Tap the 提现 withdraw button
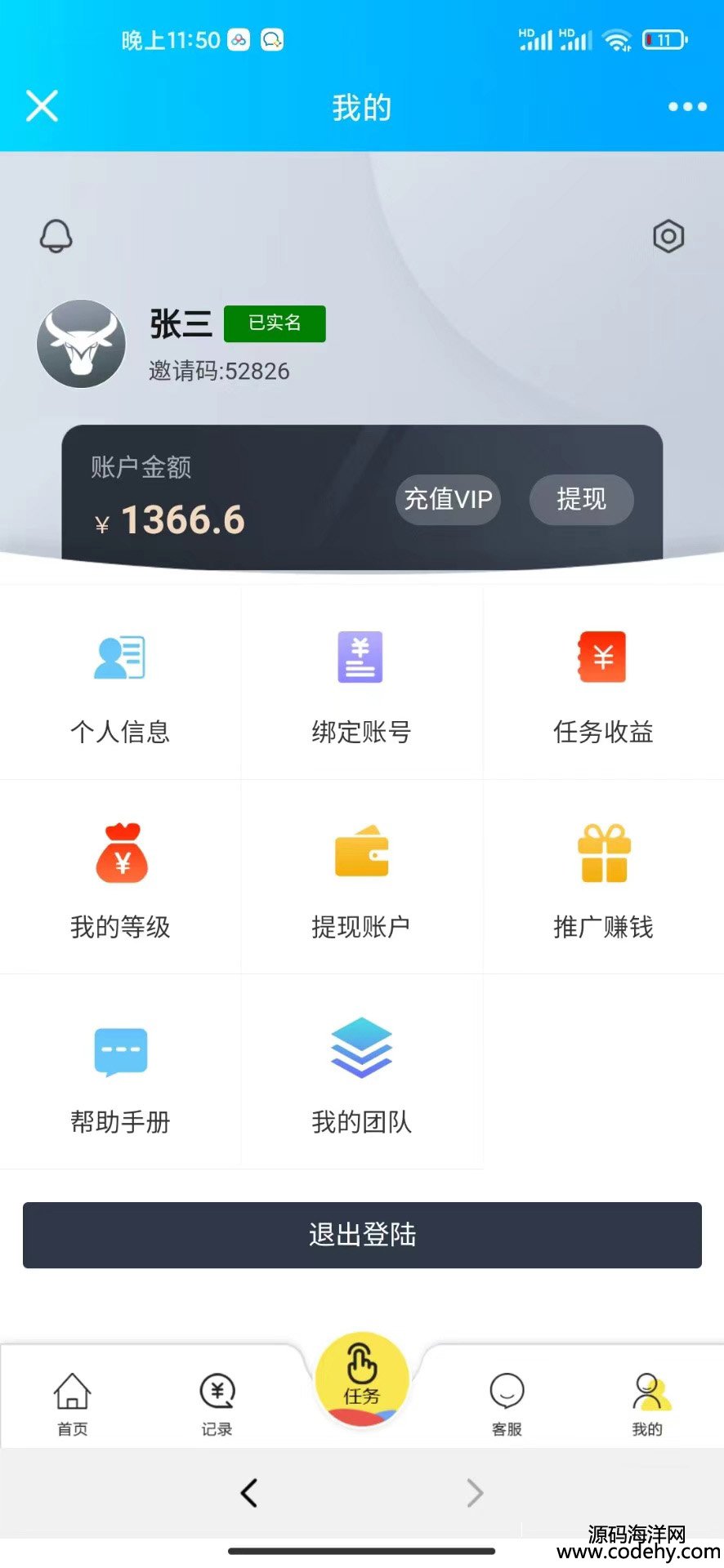The height and width of the screenshot is (1568, 724). pos(581,499)
